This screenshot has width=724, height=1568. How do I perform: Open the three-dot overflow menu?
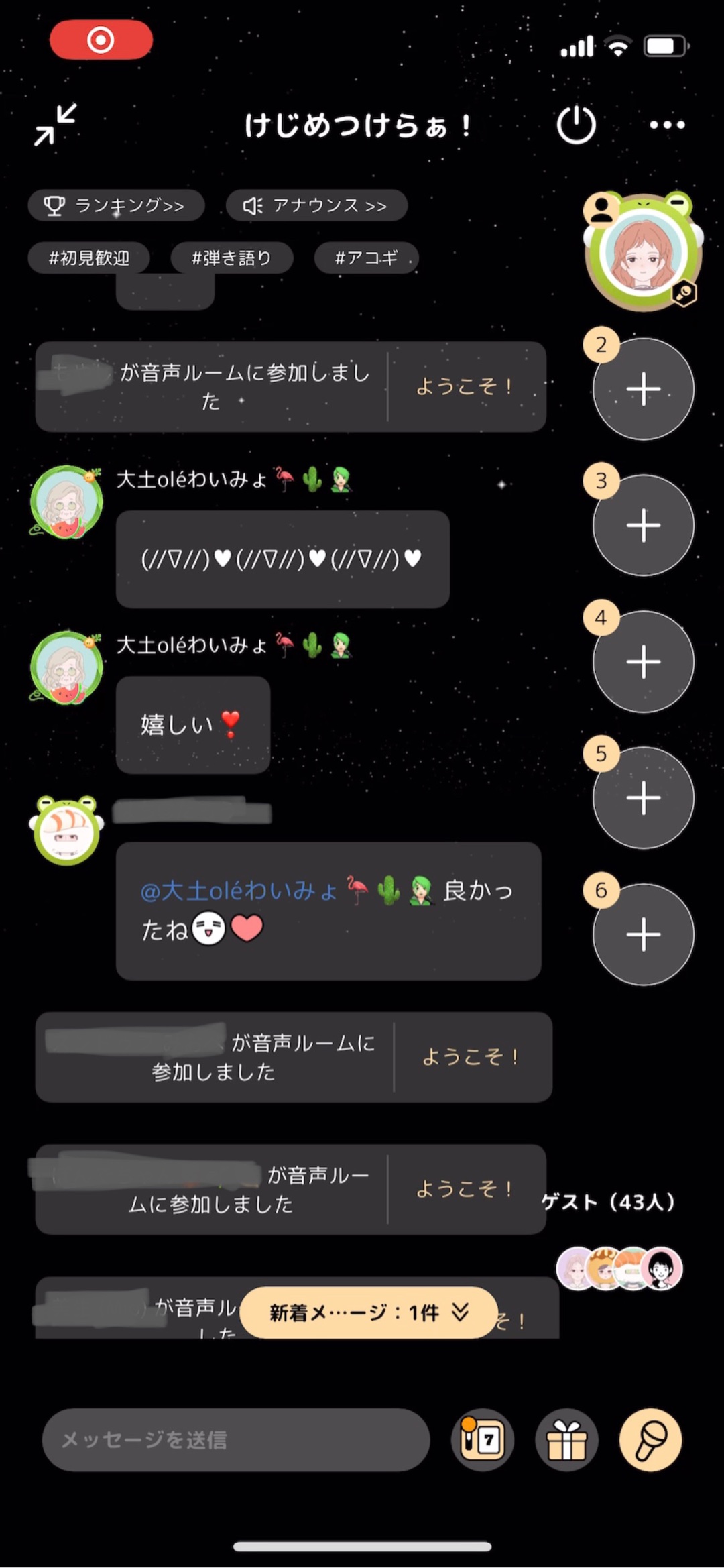[667, 125]
